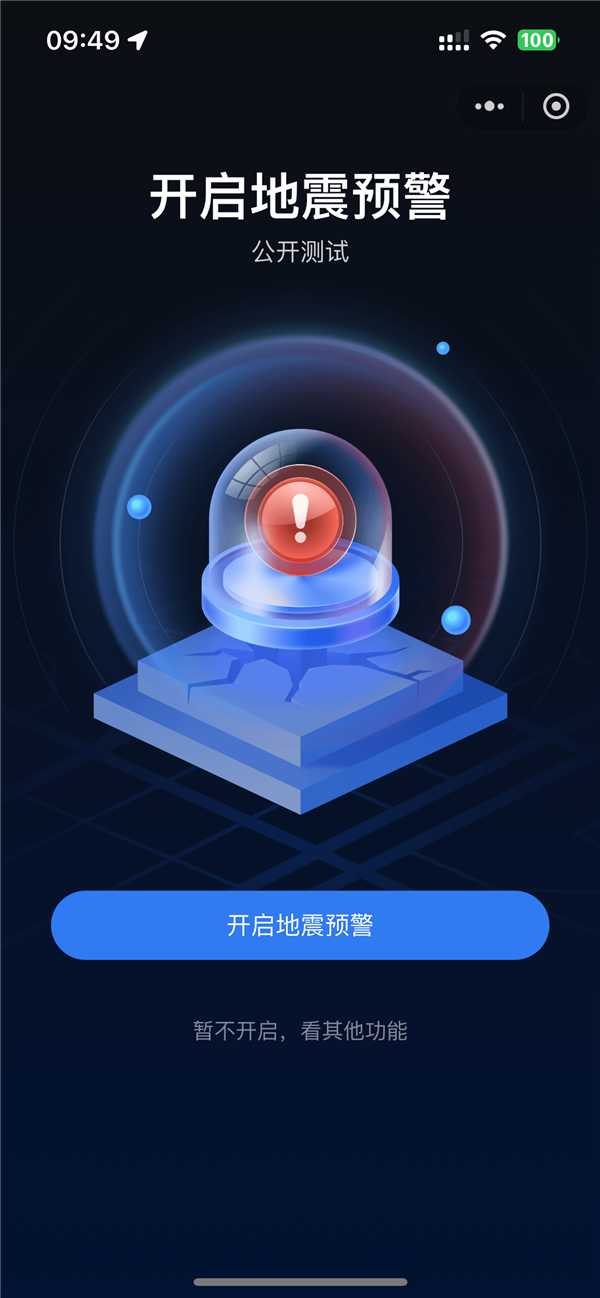Image resolution: width=600 pixels, height=1298 pixels.
Task: Select 暂不开启，看其他功能 link
Action: point(300,1031)
